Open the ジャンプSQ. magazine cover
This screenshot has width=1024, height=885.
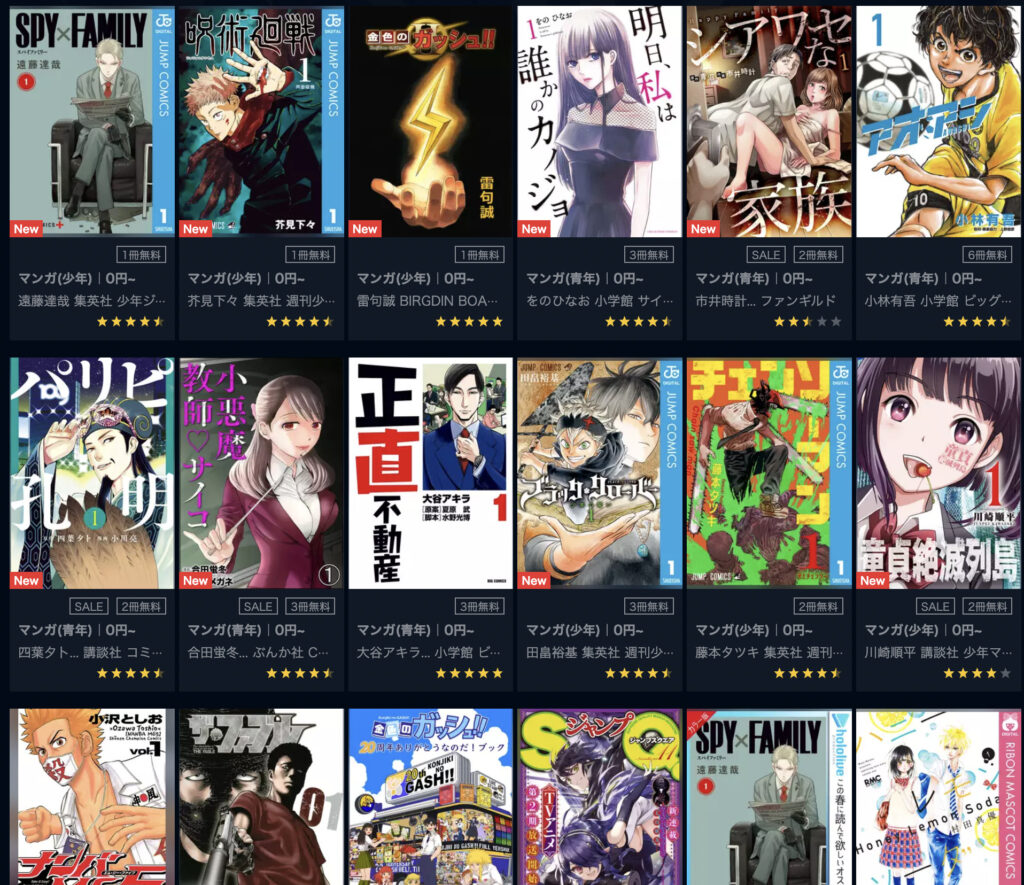(x=600, y=797)
